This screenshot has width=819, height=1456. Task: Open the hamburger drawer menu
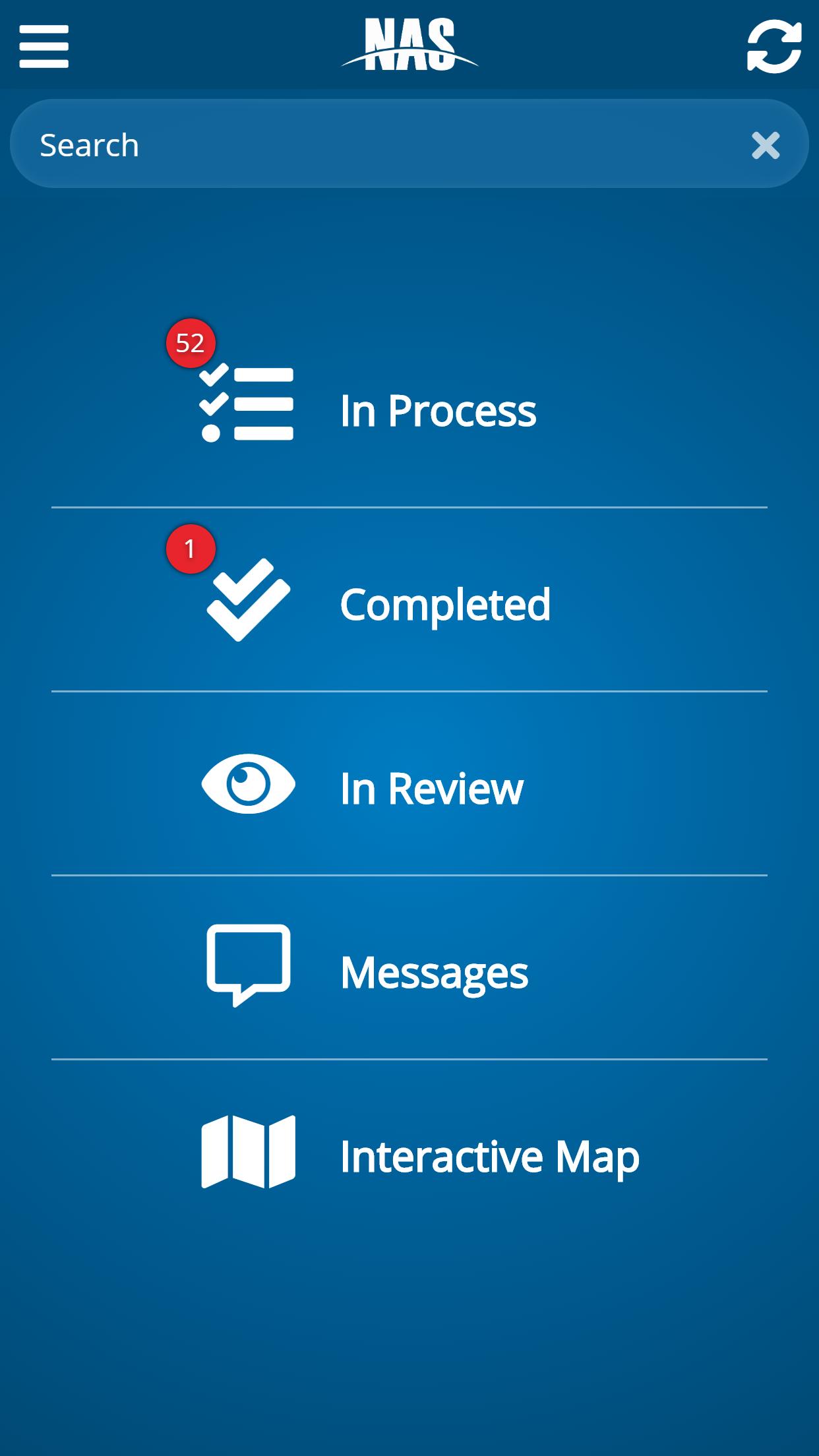(x=44, y=46)
